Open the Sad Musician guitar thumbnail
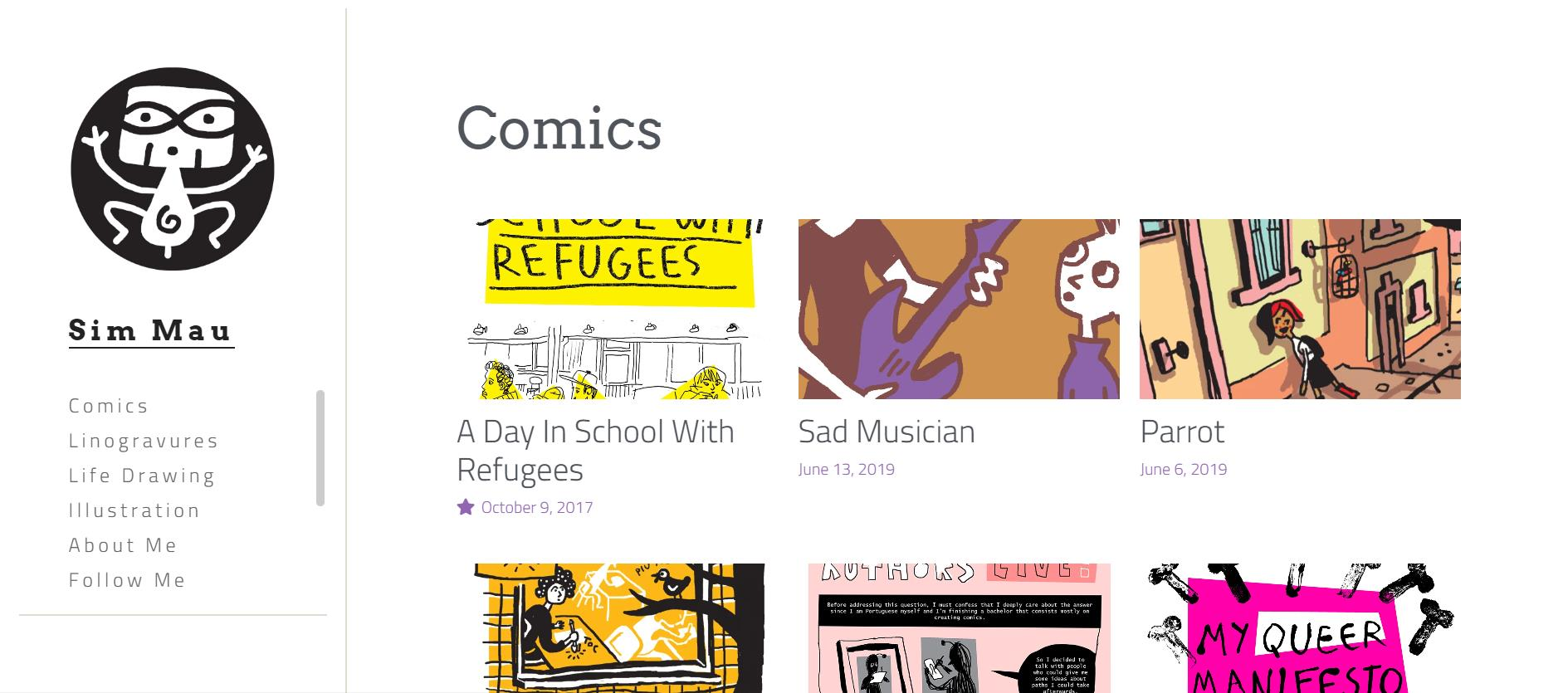Screen dimensions: 1568x693 pos(959,309)
